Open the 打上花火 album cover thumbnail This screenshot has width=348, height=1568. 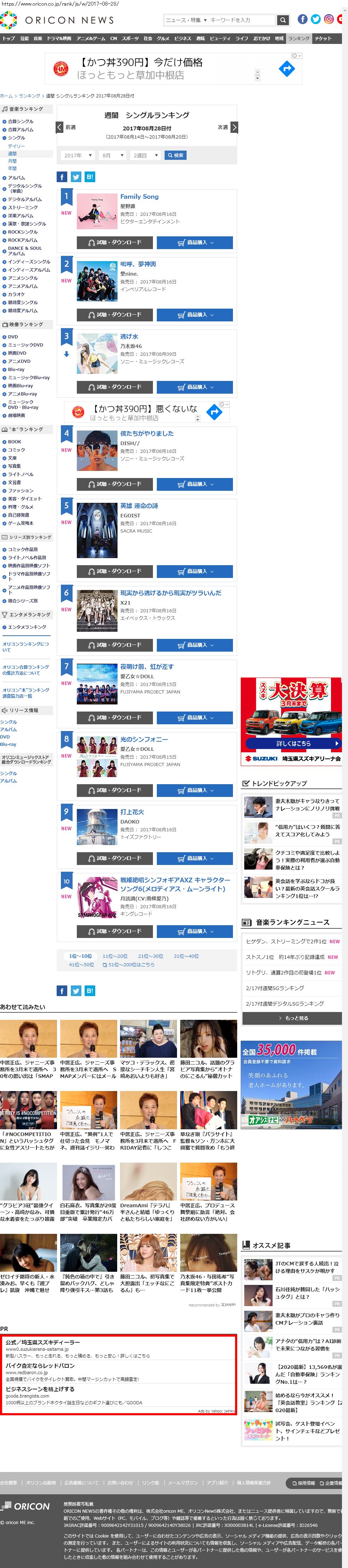click(x=97, y=826)
